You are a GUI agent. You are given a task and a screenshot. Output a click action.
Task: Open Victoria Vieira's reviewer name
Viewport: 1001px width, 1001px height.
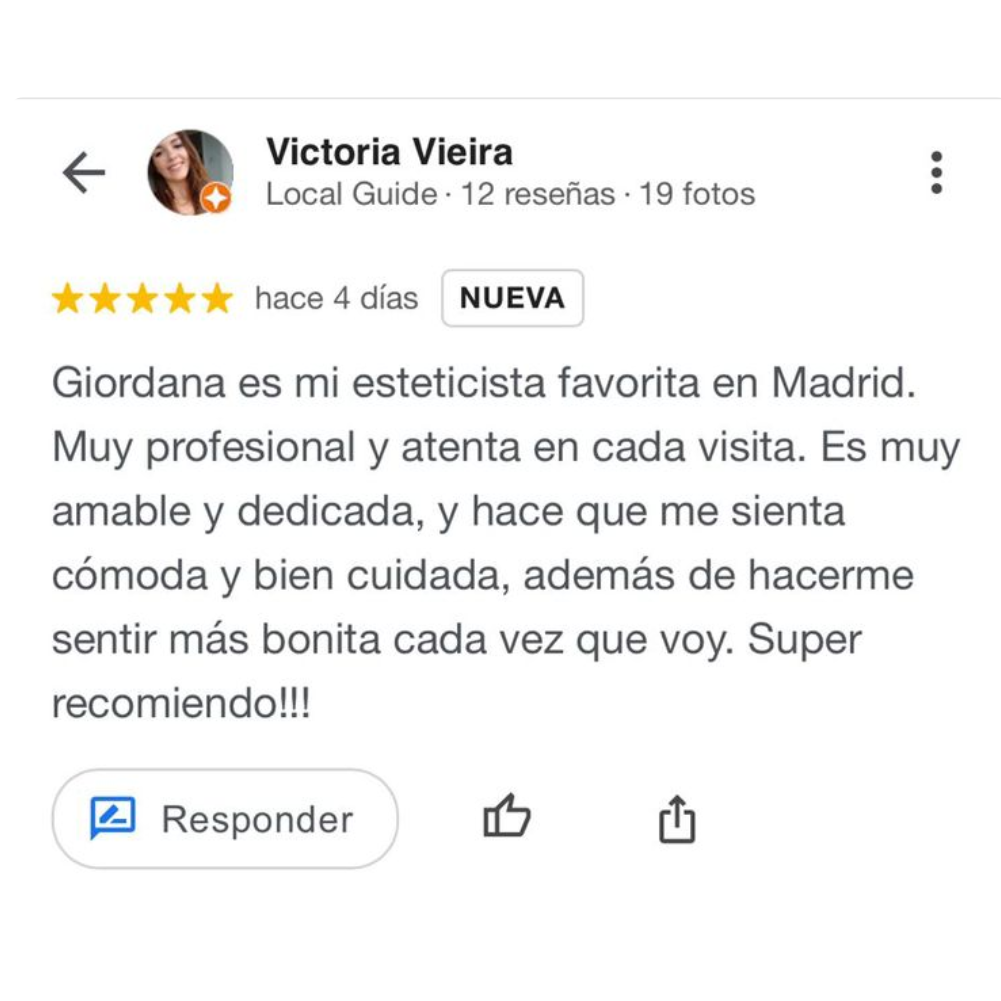click(389, 152)
